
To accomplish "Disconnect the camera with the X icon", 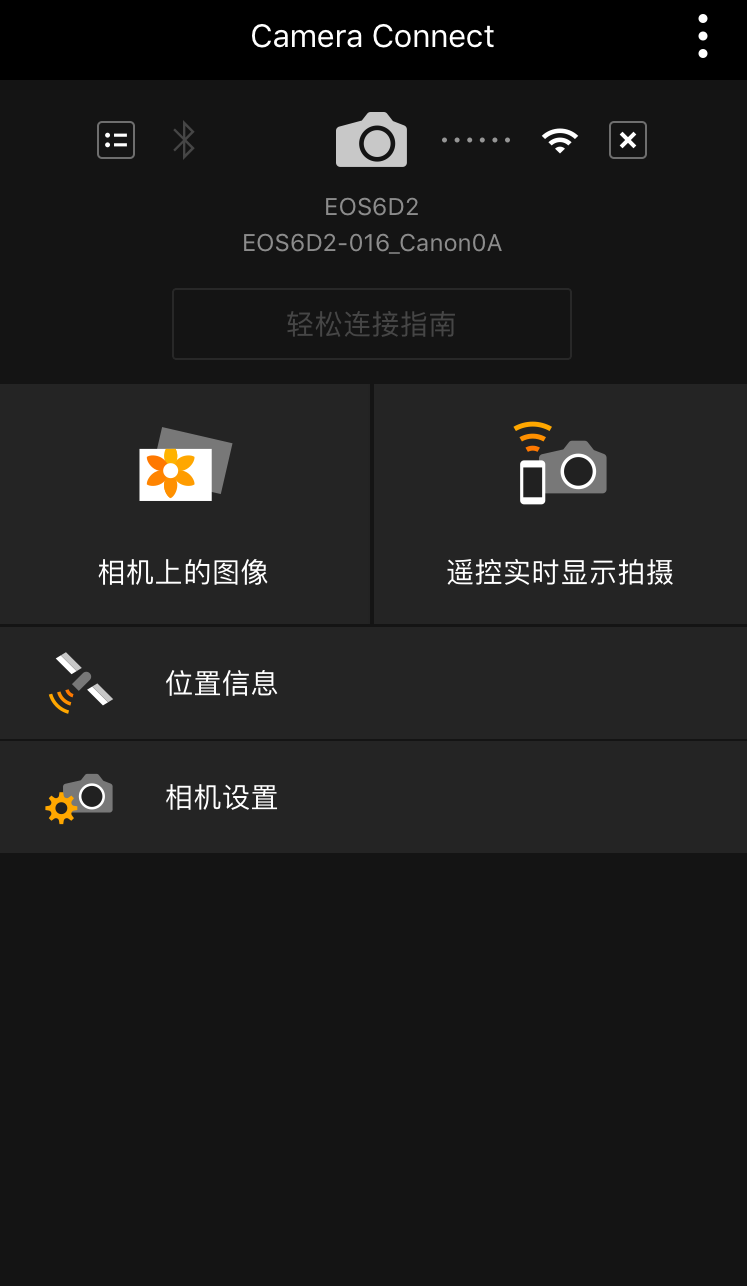I will [628, 140].
